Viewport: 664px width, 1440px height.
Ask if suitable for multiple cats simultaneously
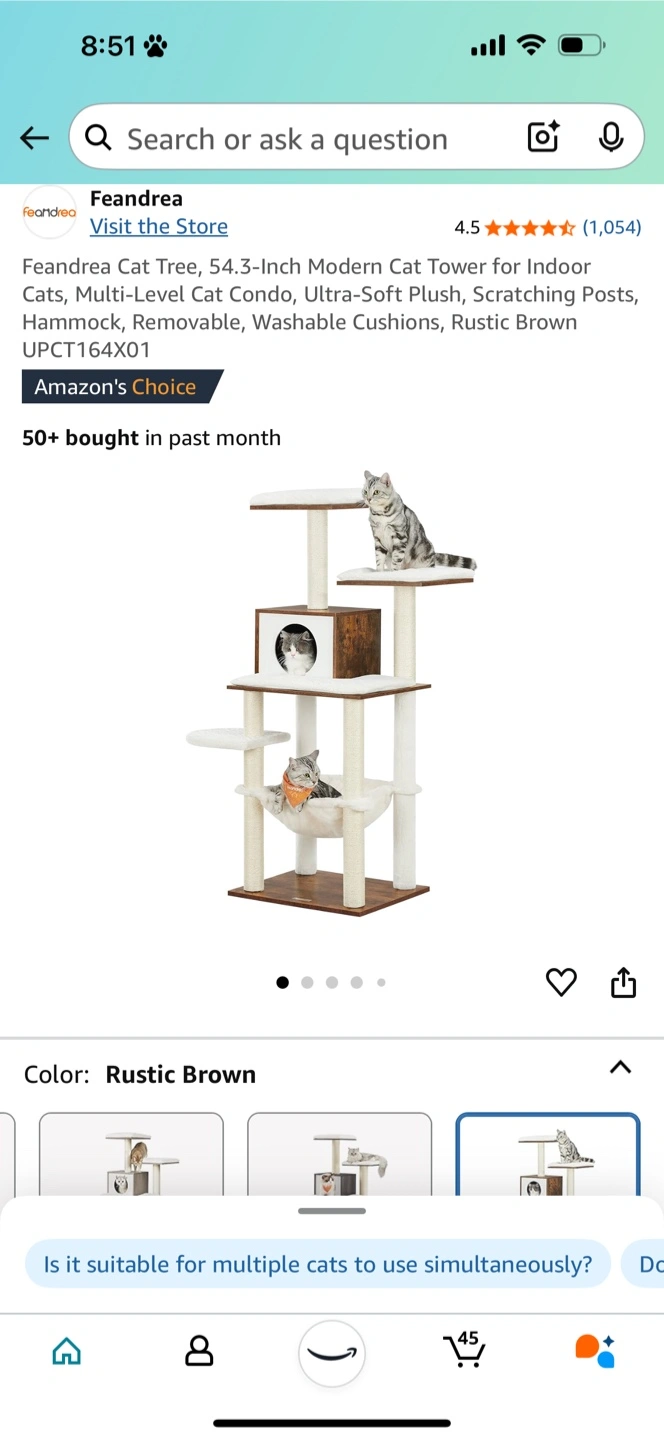(x=317, y=1264)
